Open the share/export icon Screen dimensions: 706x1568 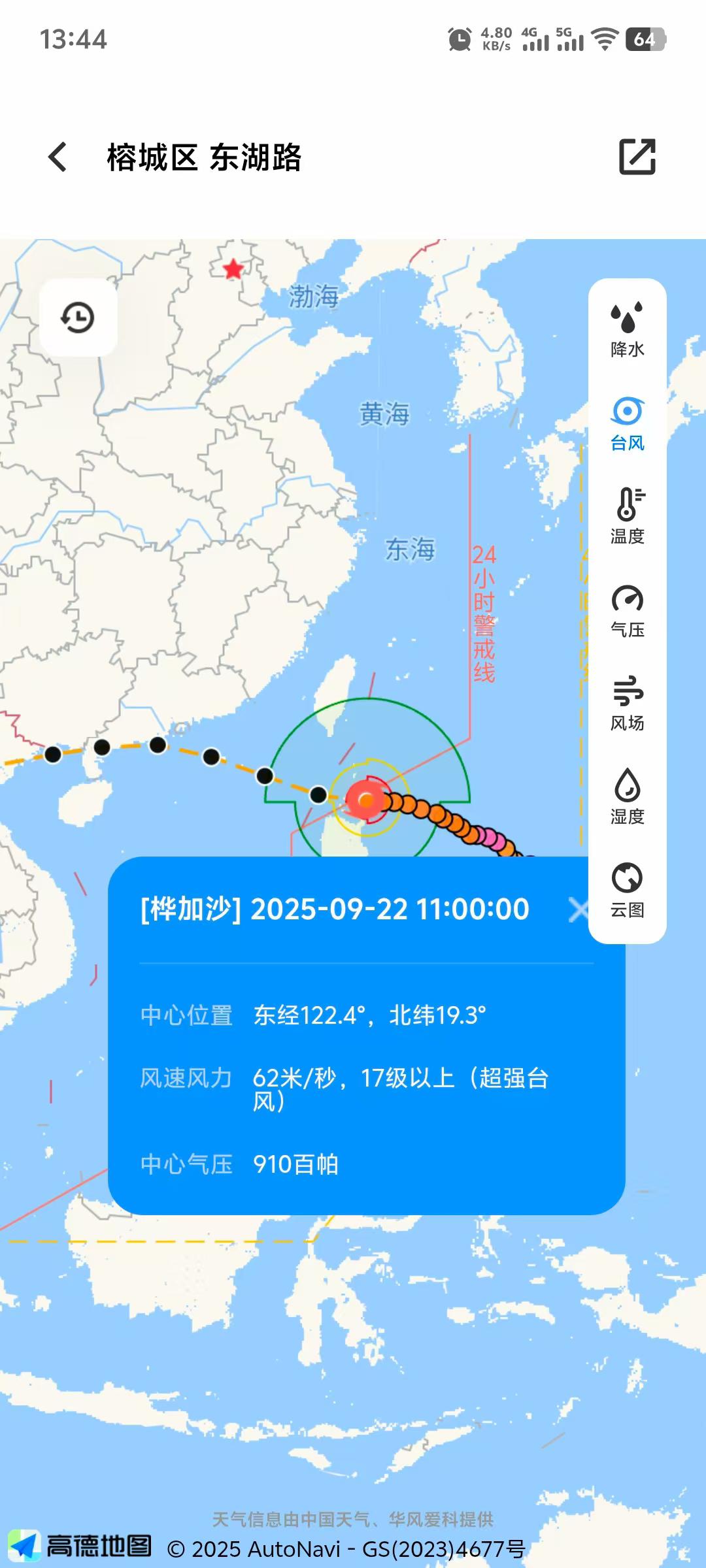(637, 157)
